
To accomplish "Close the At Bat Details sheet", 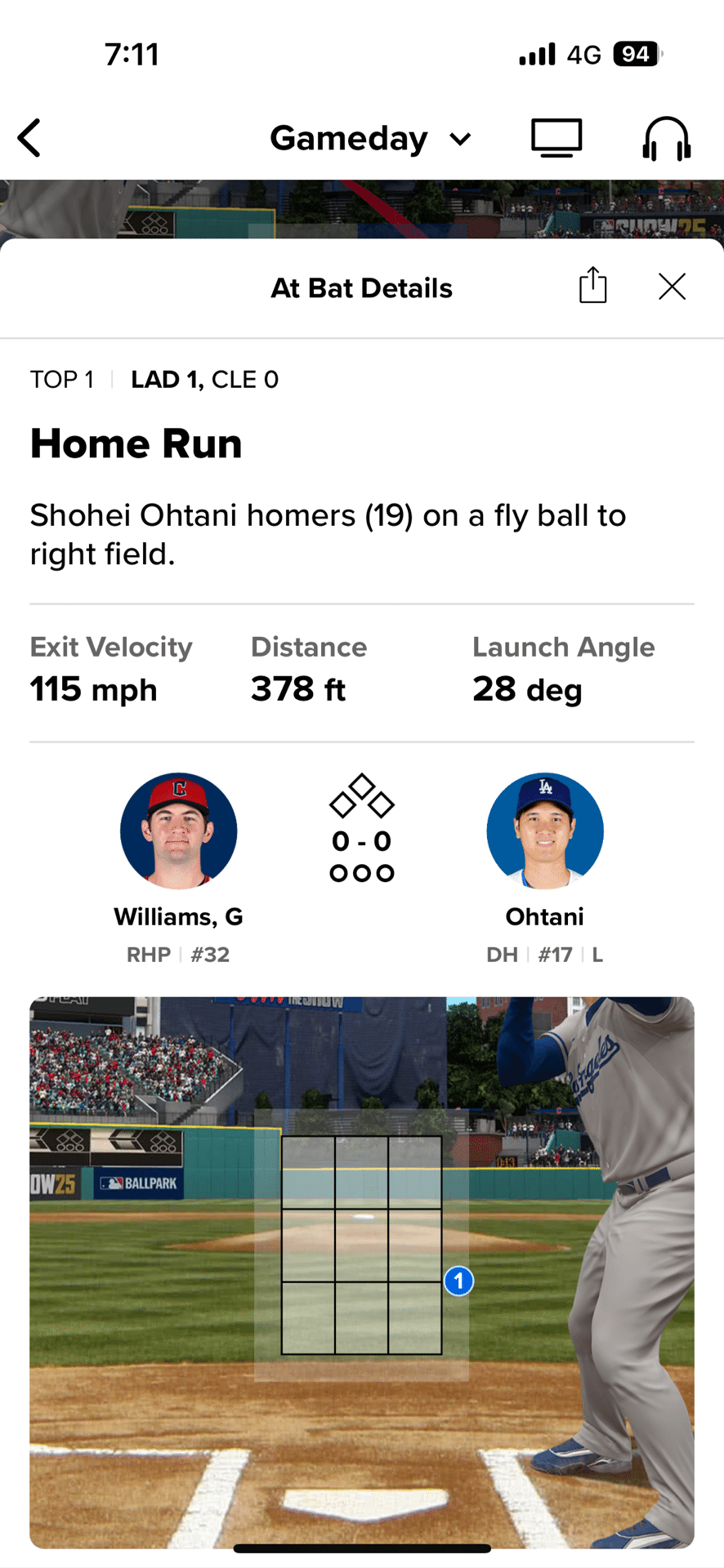I will pos(672,287).
